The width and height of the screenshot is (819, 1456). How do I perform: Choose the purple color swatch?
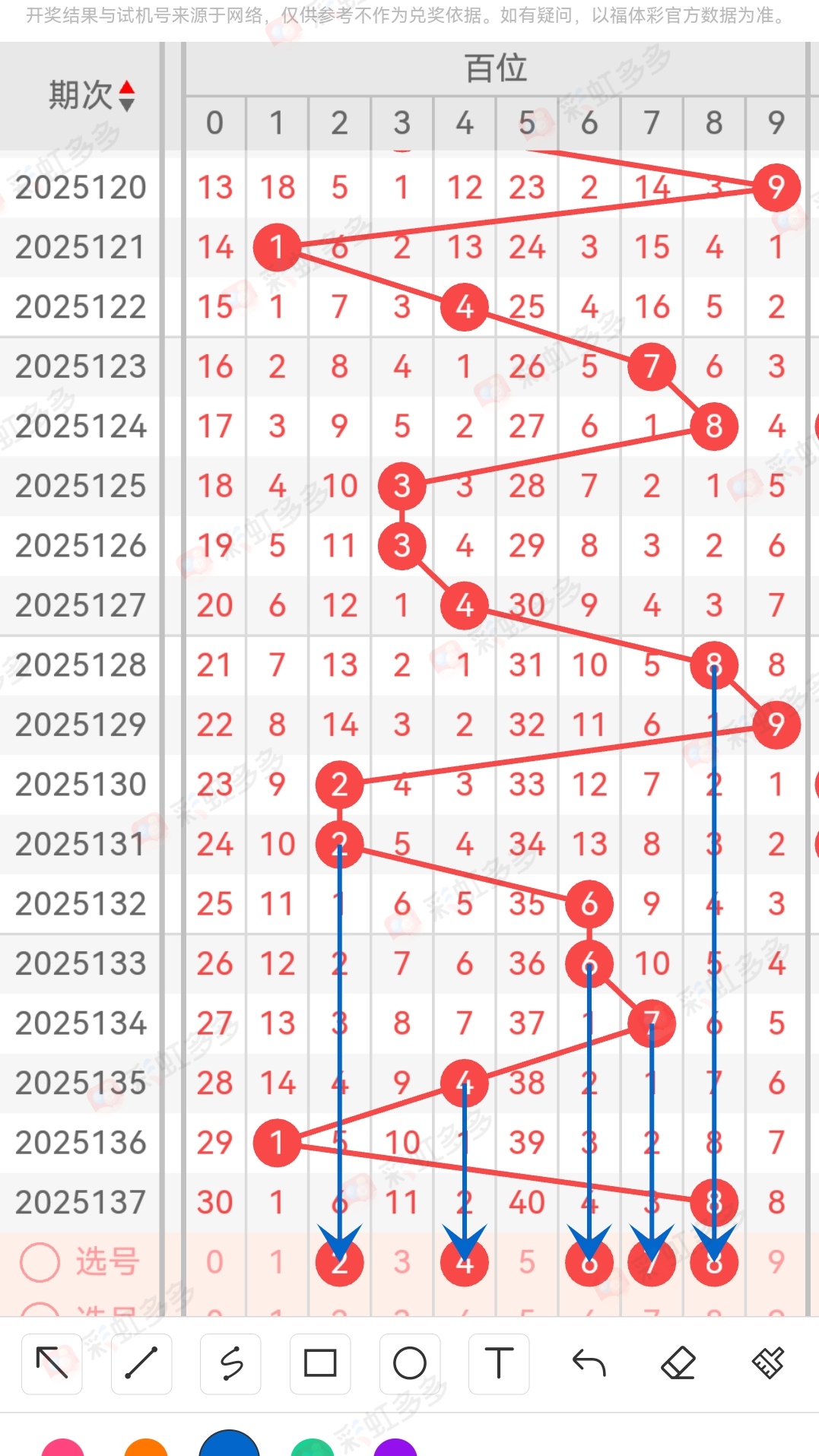tap(395, 1447)
